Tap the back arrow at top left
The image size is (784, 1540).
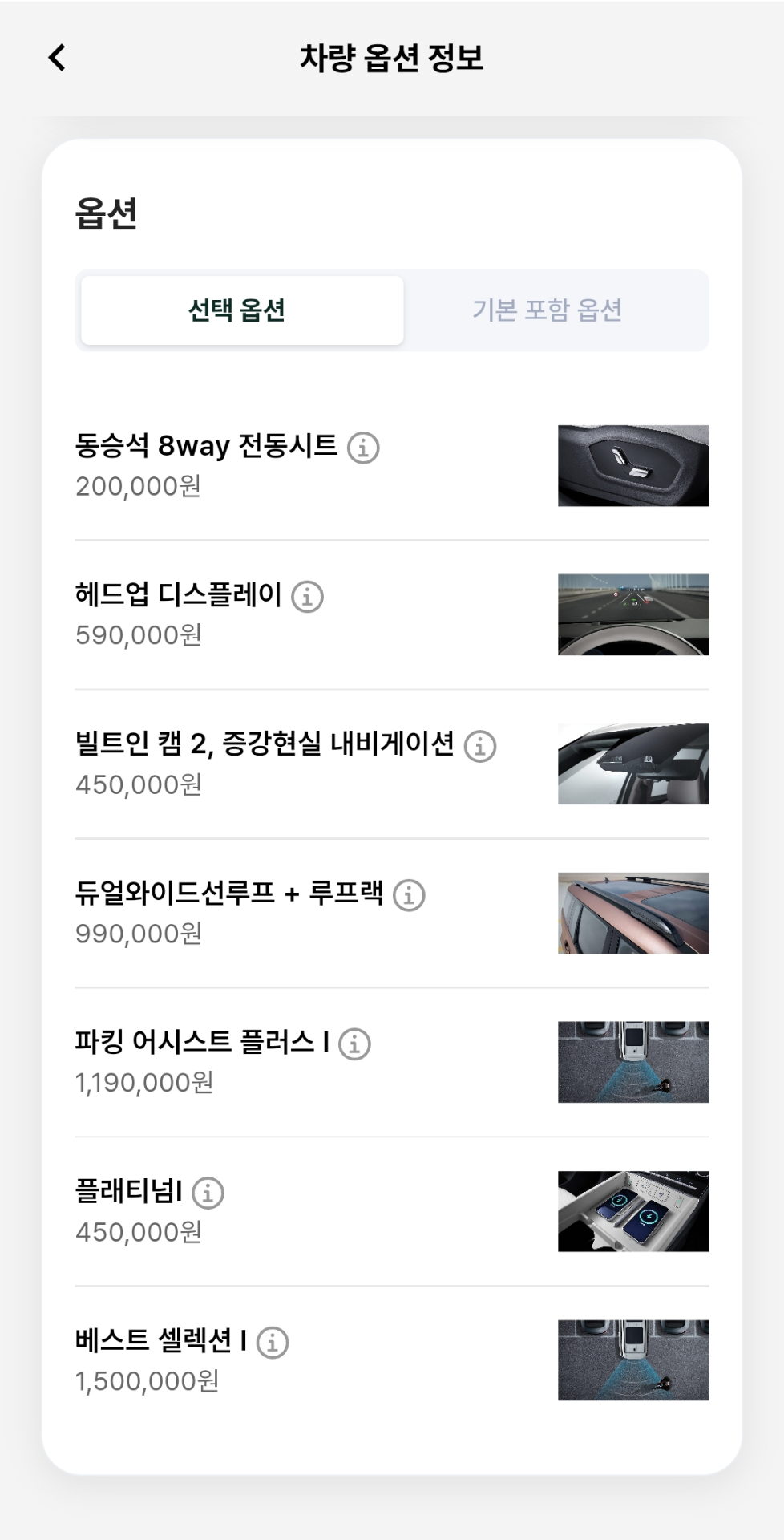(x=56, y=59)
